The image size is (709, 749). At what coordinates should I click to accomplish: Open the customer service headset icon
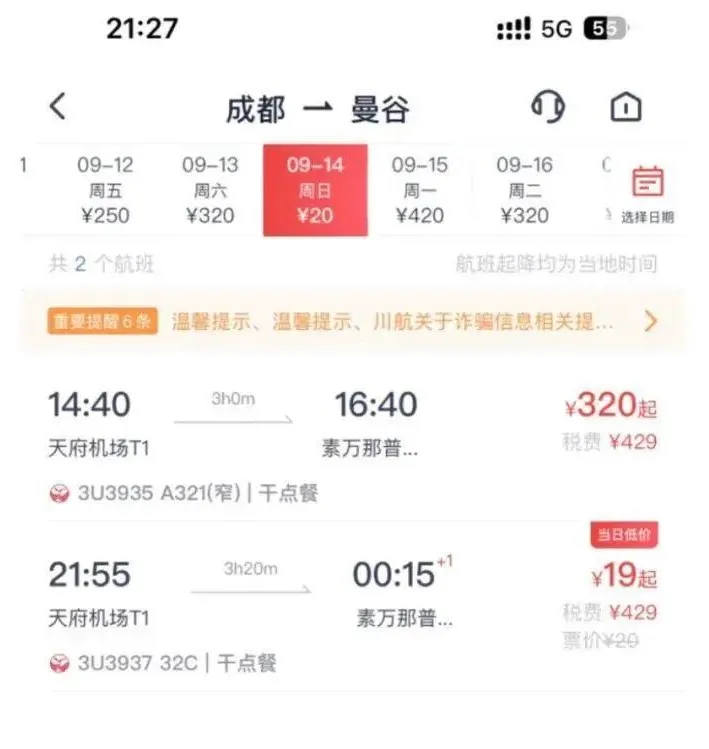pos(548,107)
